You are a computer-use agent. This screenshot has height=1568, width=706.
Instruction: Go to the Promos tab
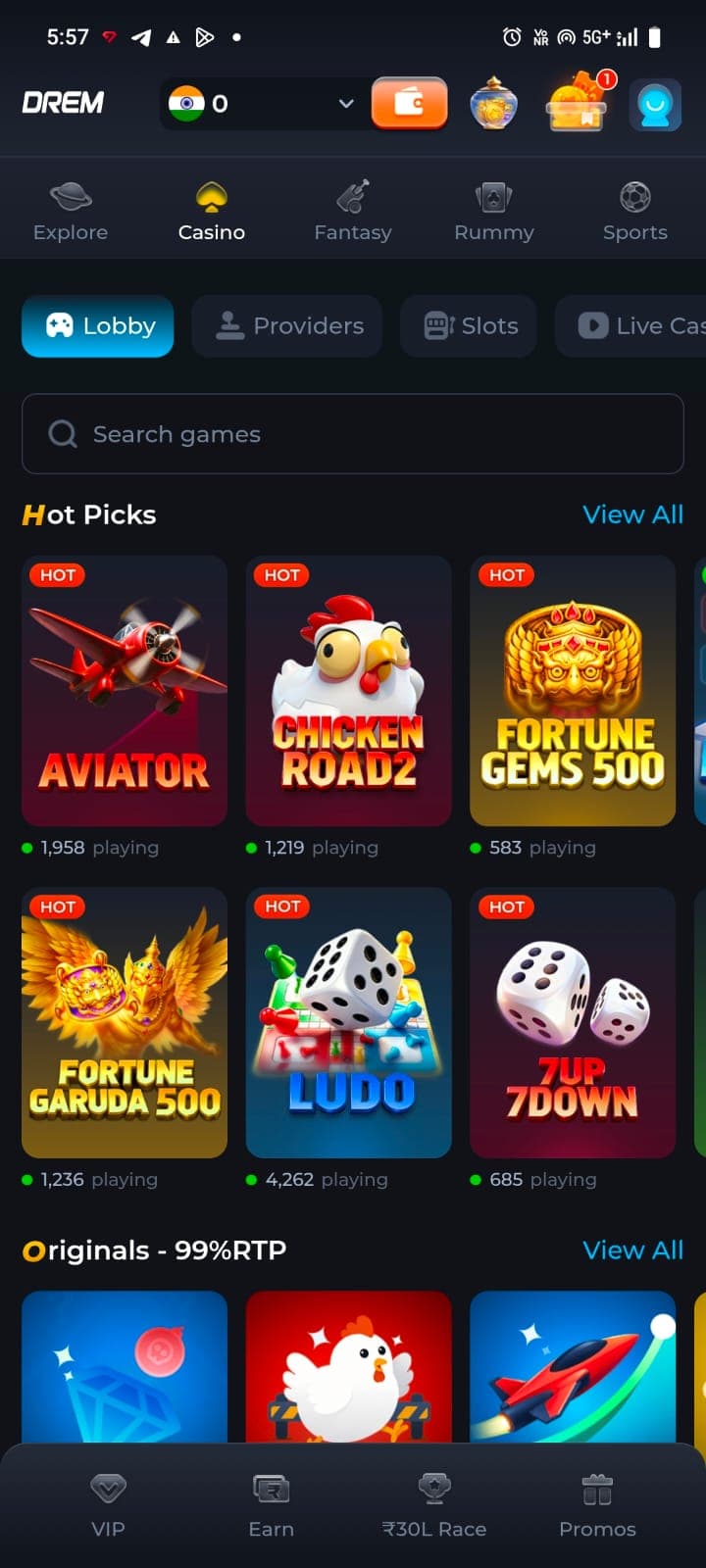(x=597, y=1505)
